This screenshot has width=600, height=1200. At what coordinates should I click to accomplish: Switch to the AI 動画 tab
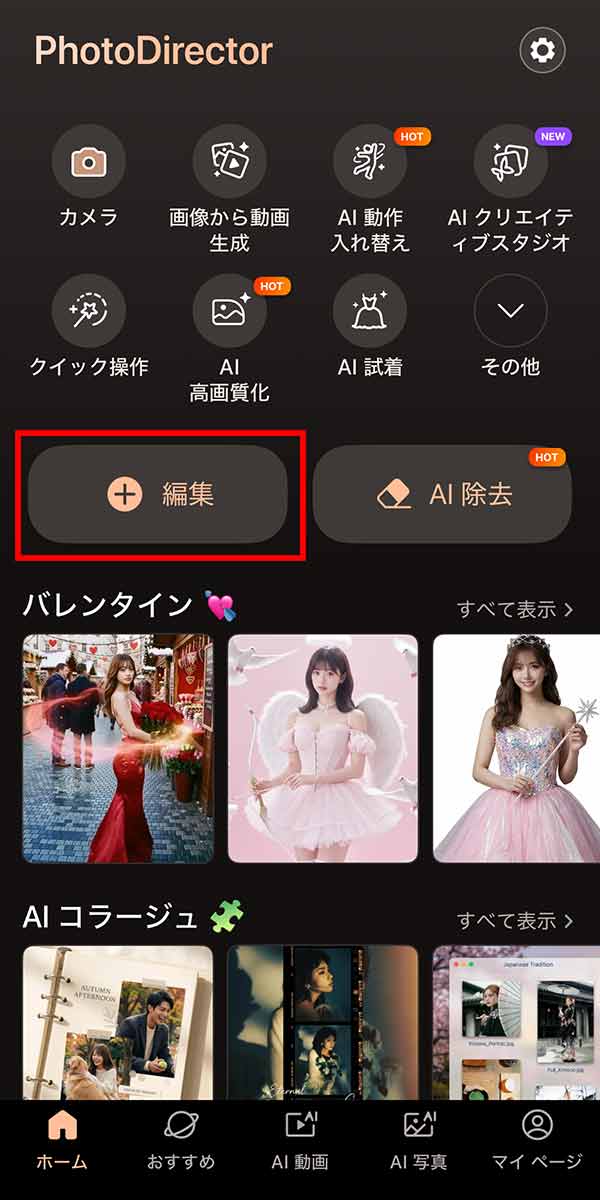(x=300, y=1140)
